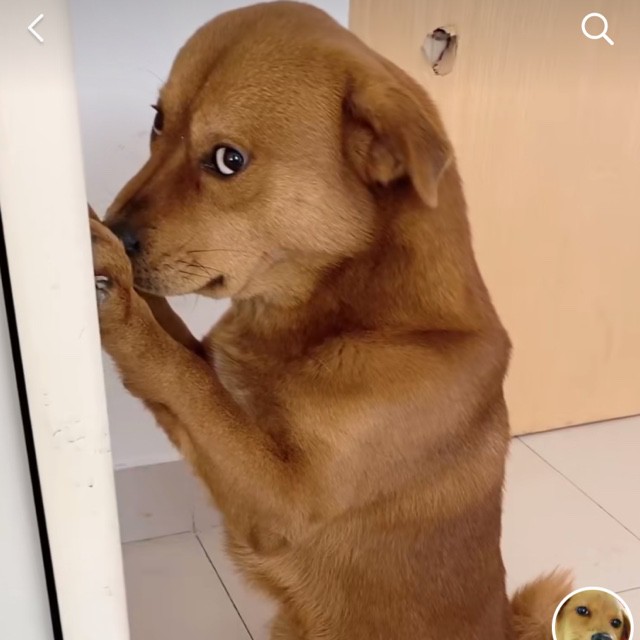Go back using the top-left arrow
640x640 pixels.
[36, 29]
